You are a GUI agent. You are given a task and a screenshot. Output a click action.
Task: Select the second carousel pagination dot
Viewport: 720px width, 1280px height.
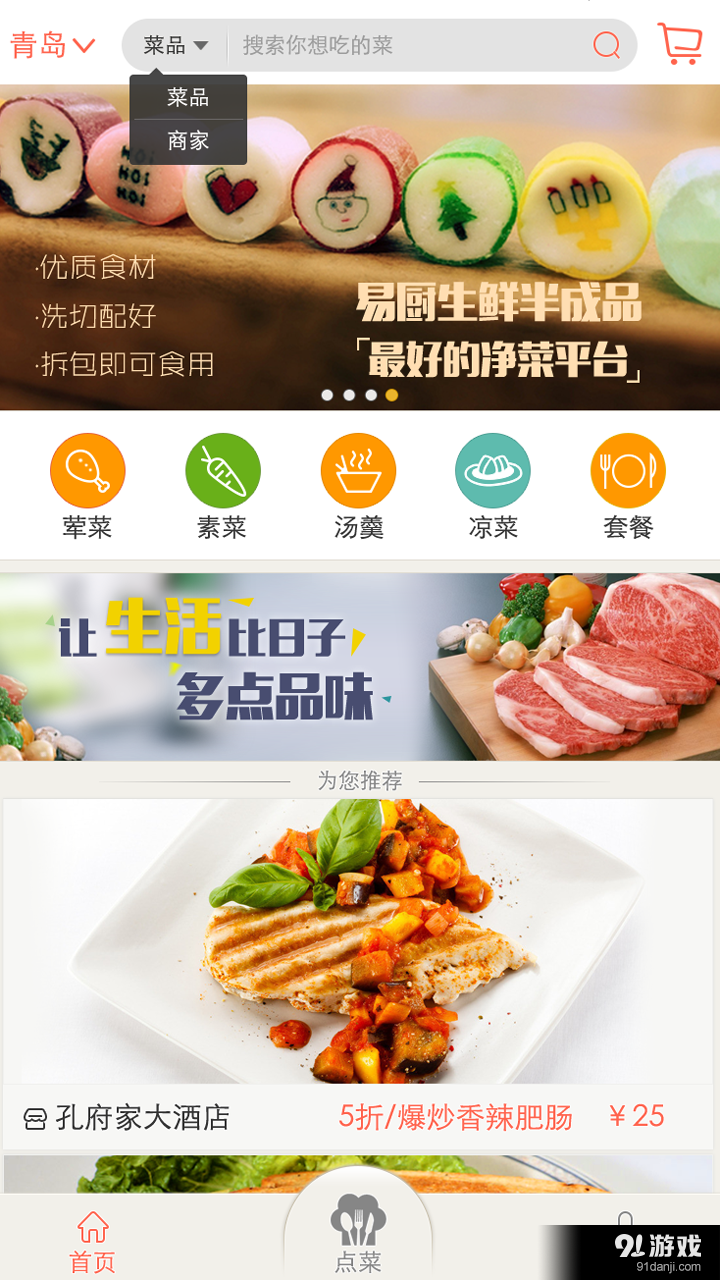[348, 394]
